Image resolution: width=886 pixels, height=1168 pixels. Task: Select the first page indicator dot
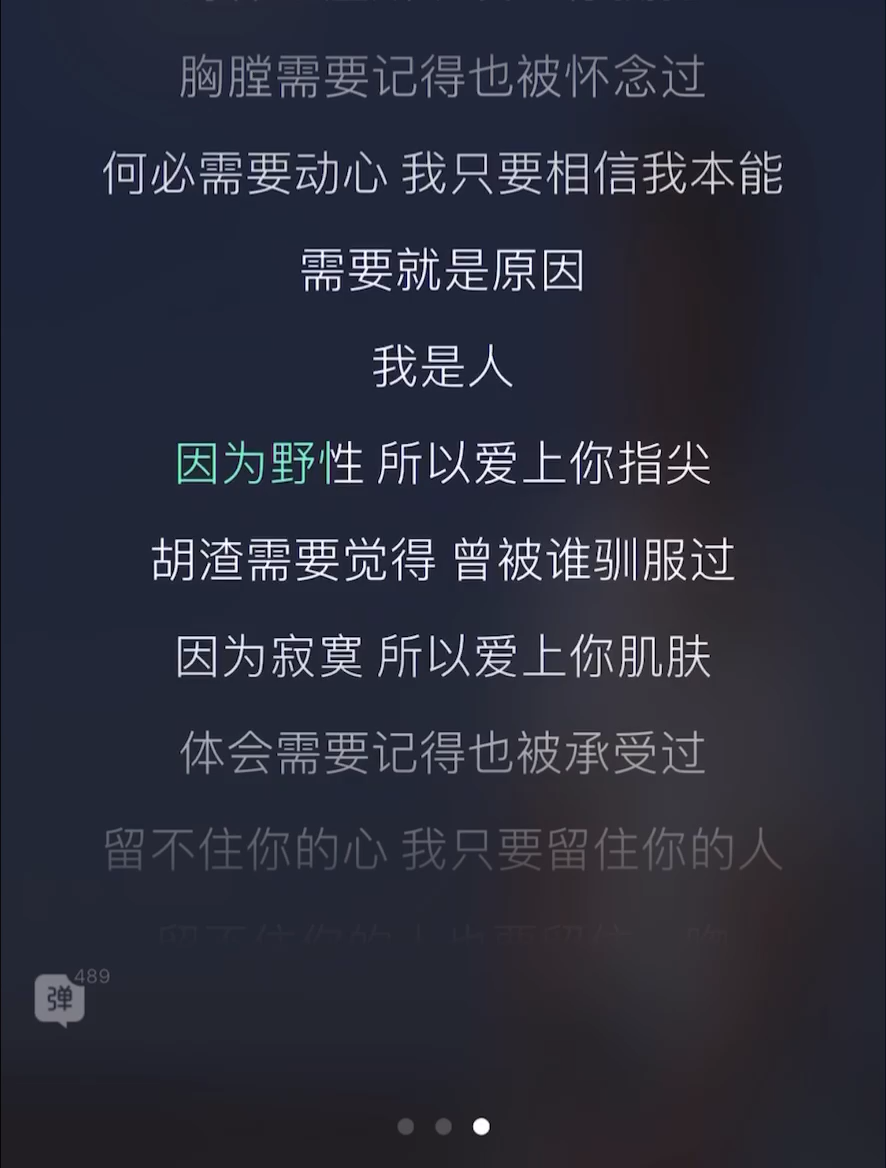[x=405, y=1125]
